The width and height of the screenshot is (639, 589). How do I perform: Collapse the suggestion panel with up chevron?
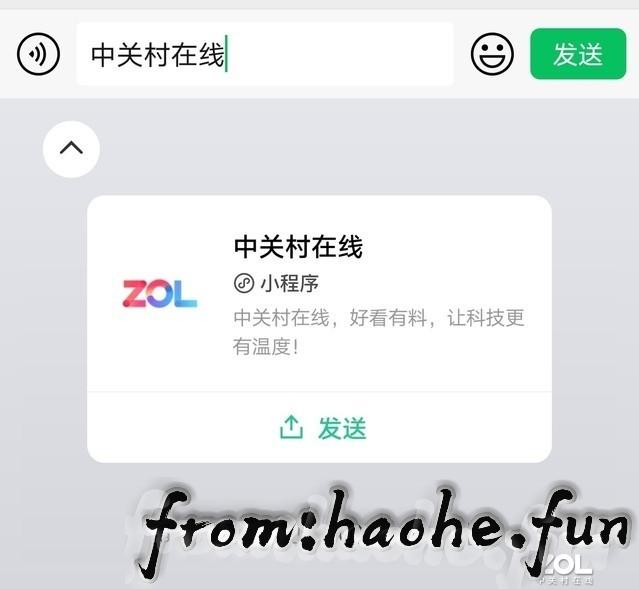pos(71,149)
